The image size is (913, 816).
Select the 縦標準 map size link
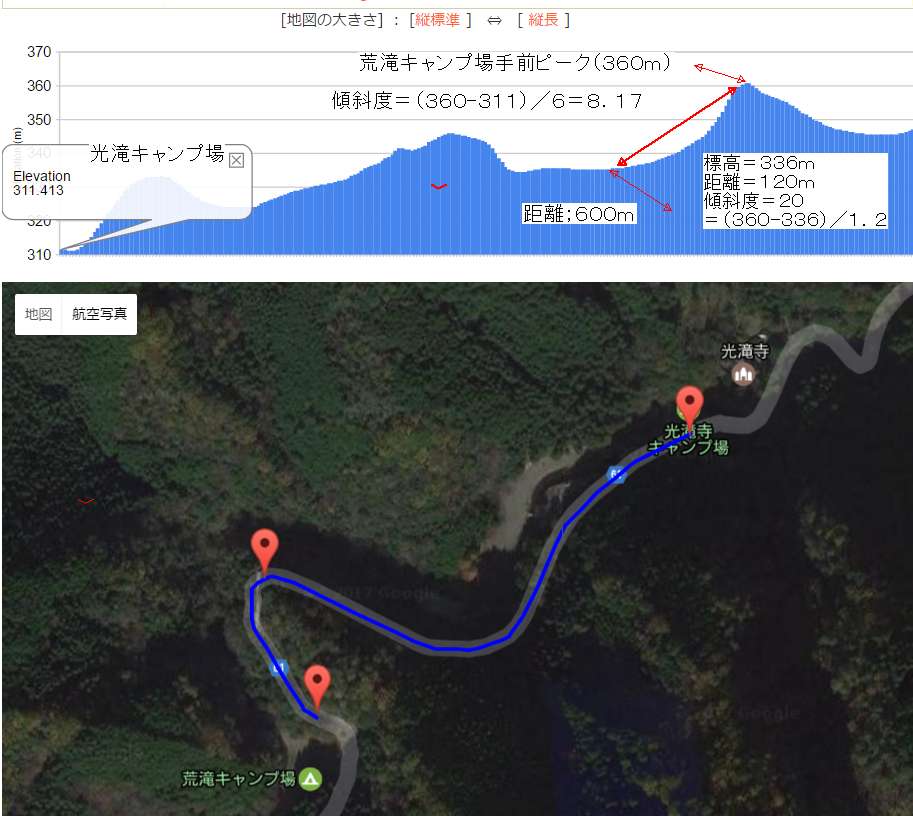[437, 20]
